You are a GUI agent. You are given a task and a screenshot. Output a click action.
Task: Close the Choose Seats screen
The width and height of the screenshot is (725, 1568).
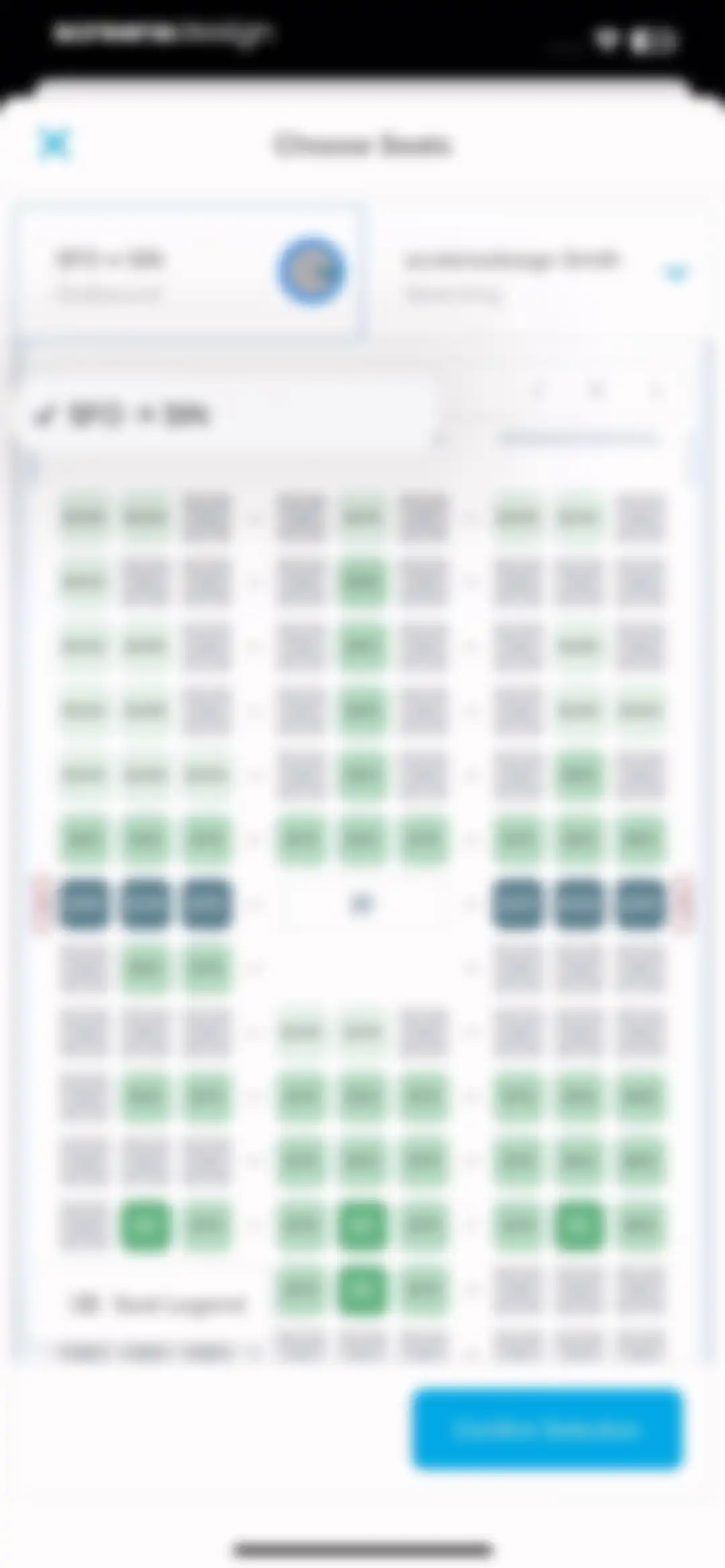(54, 143)
